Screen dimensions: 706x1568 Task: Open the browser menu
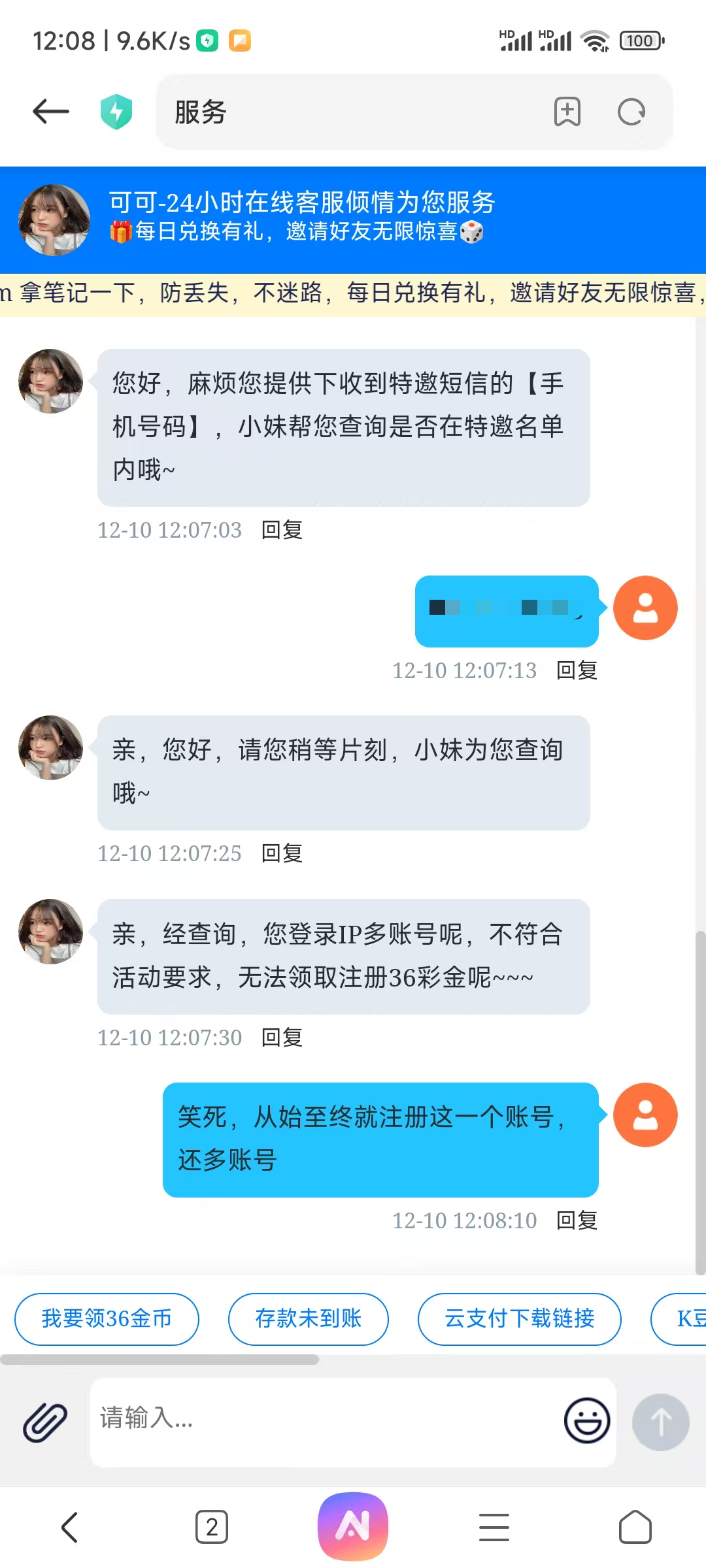click(x=494, y=1527)
